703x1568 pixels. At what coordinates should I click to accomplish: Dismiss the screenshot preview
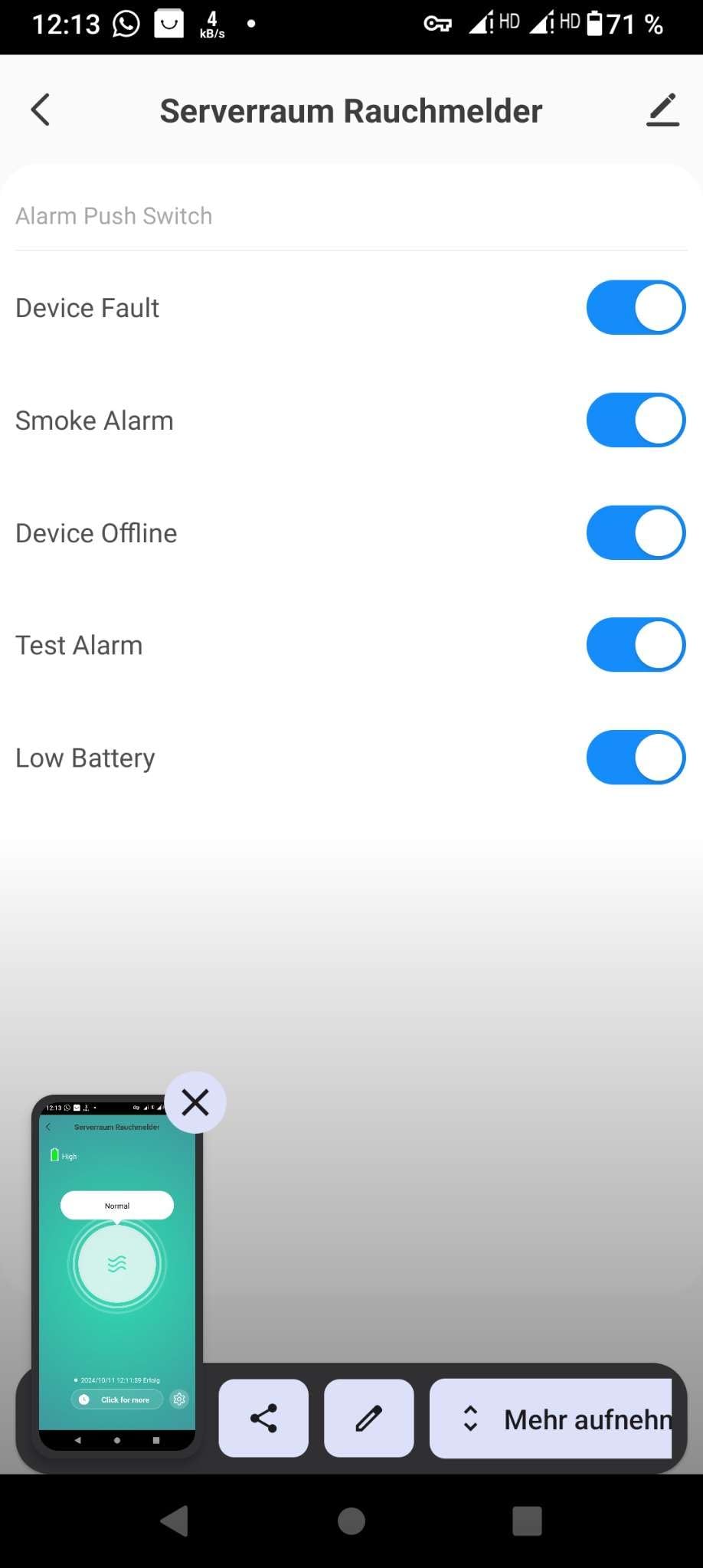(195, 1102)
